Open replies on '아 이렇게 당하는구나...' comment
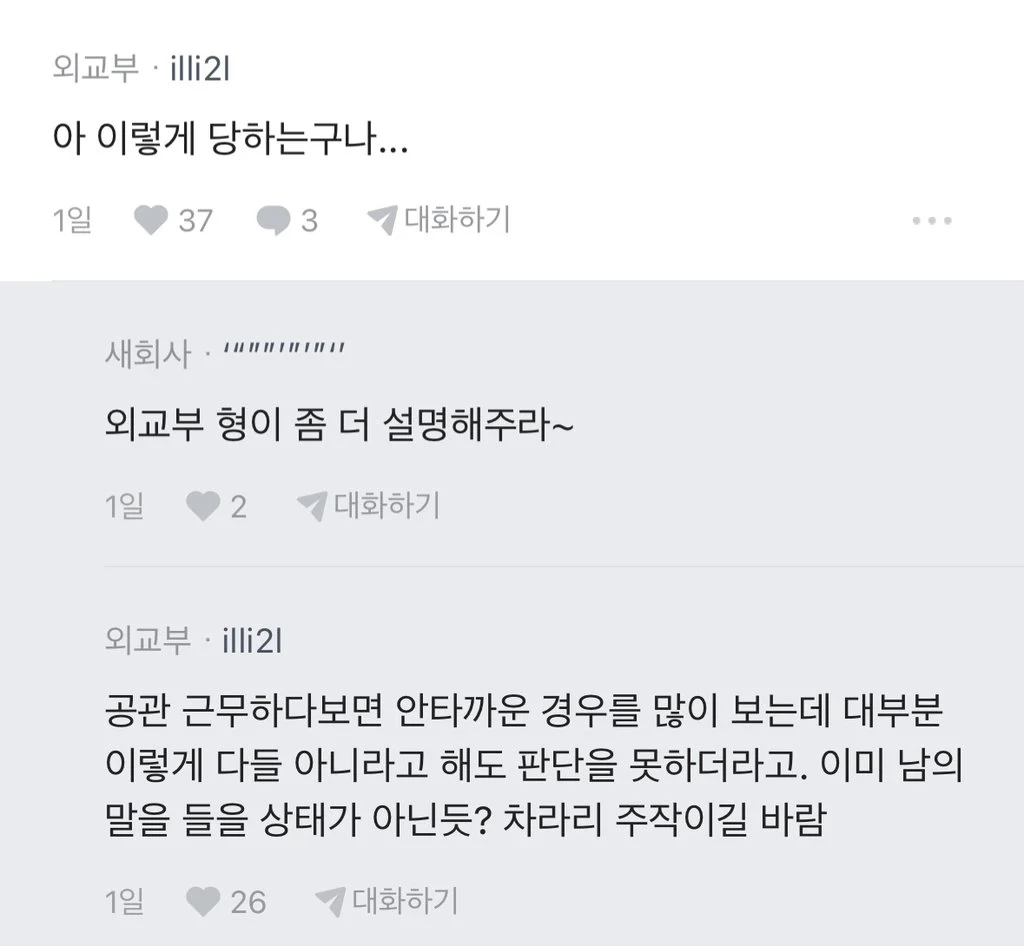Viewport: 1024px width, 946px height. tap(273, 220)
